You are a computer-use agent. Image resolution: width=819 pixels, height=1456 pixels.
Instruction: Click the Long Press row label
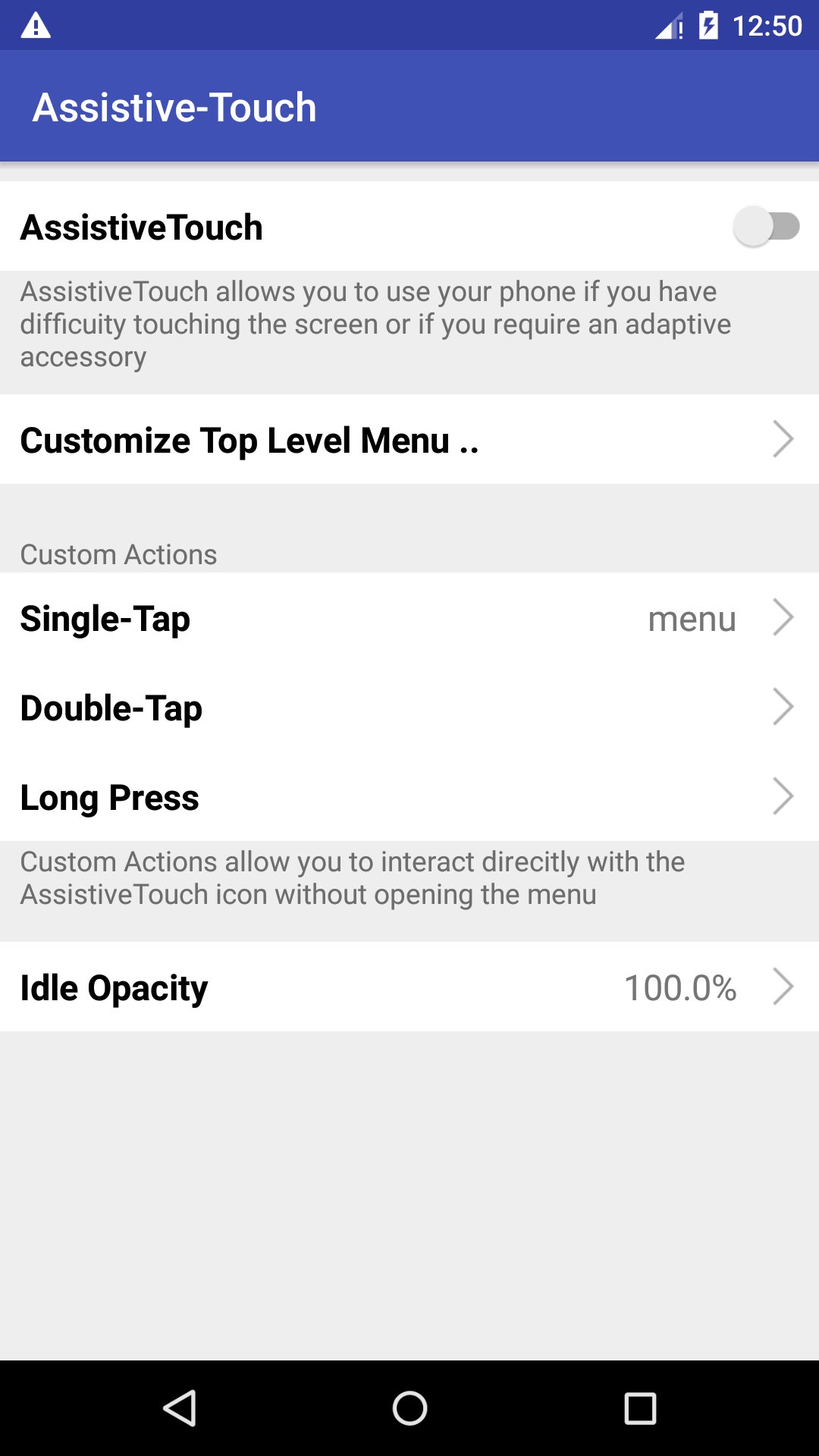pos(109,797)
